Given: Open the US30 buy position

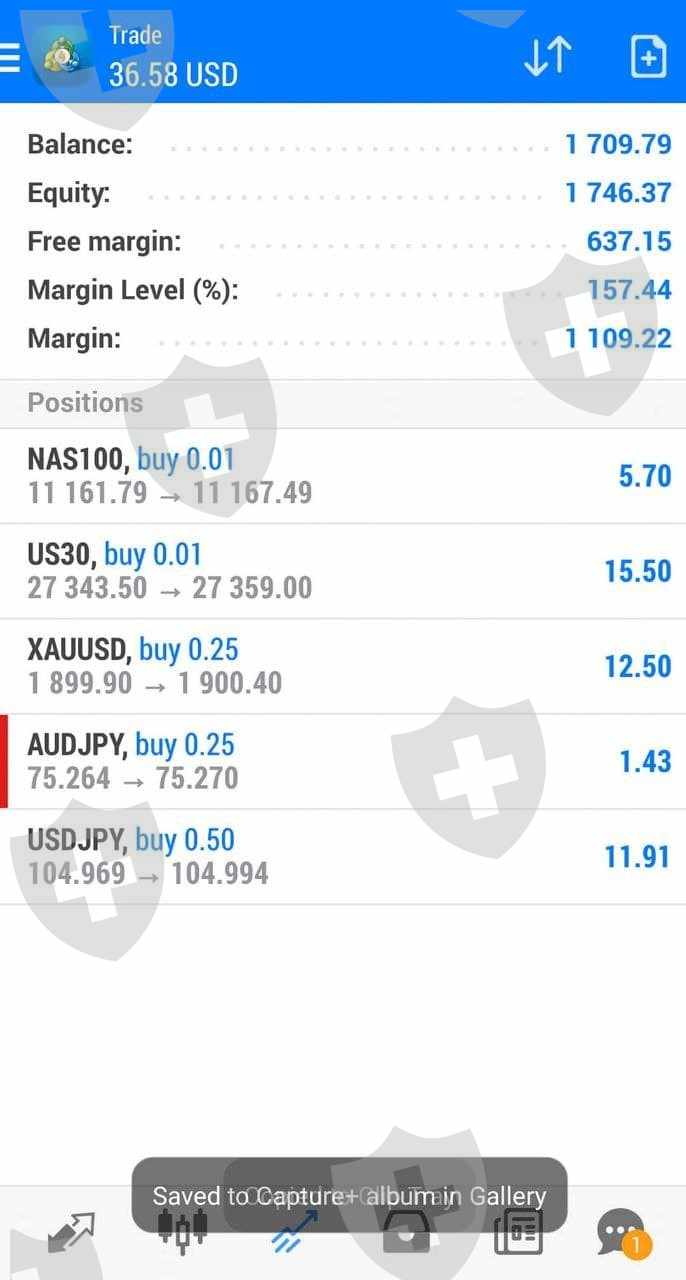Looking at the screenshot, I should (343, 571).
